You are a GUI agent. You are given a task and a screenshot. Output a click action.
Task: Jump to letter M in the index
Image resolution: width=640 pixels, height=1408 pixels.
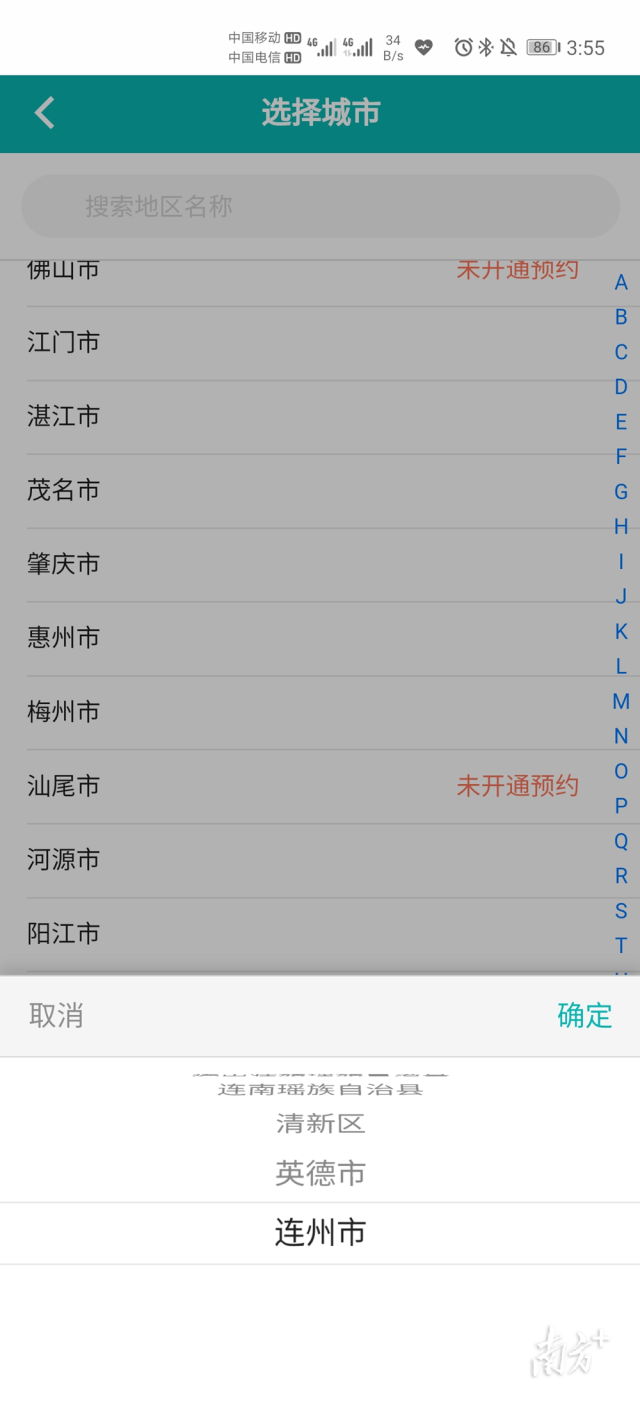621,701
